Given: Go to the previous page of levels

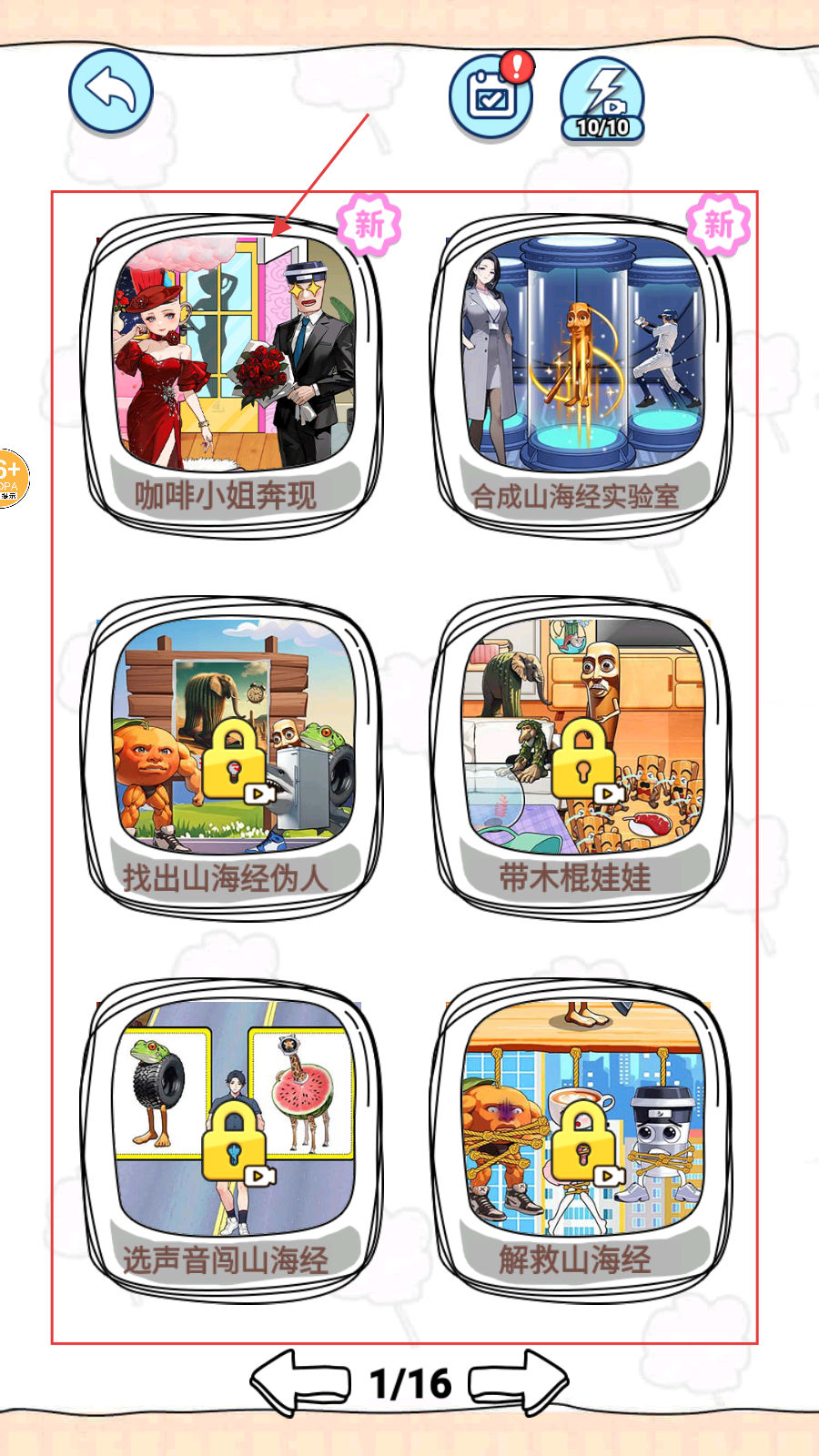Looking at the screenshot, I should coord(300,1383).
